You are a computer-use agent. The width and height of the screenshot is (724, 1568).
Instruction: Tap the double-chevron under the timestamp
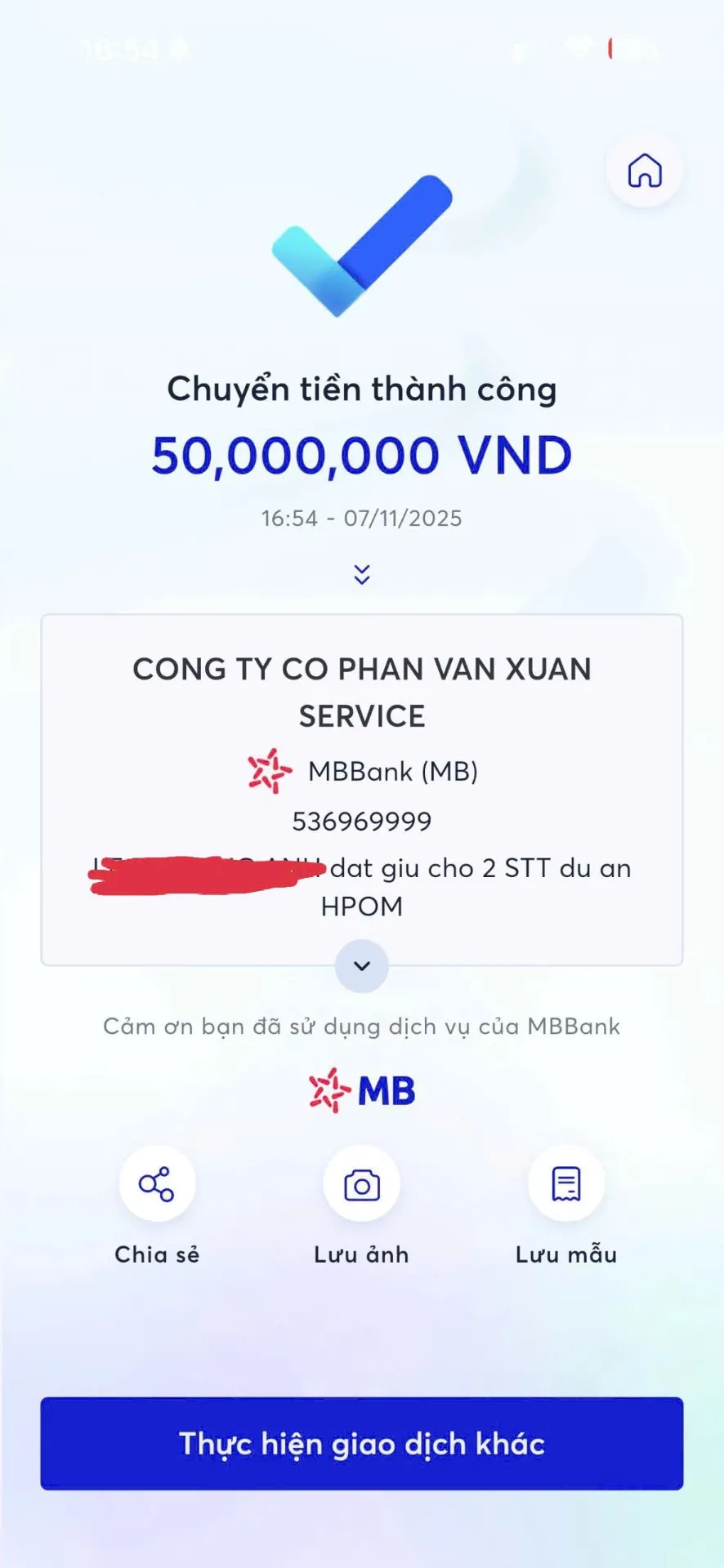coord(362,574)
